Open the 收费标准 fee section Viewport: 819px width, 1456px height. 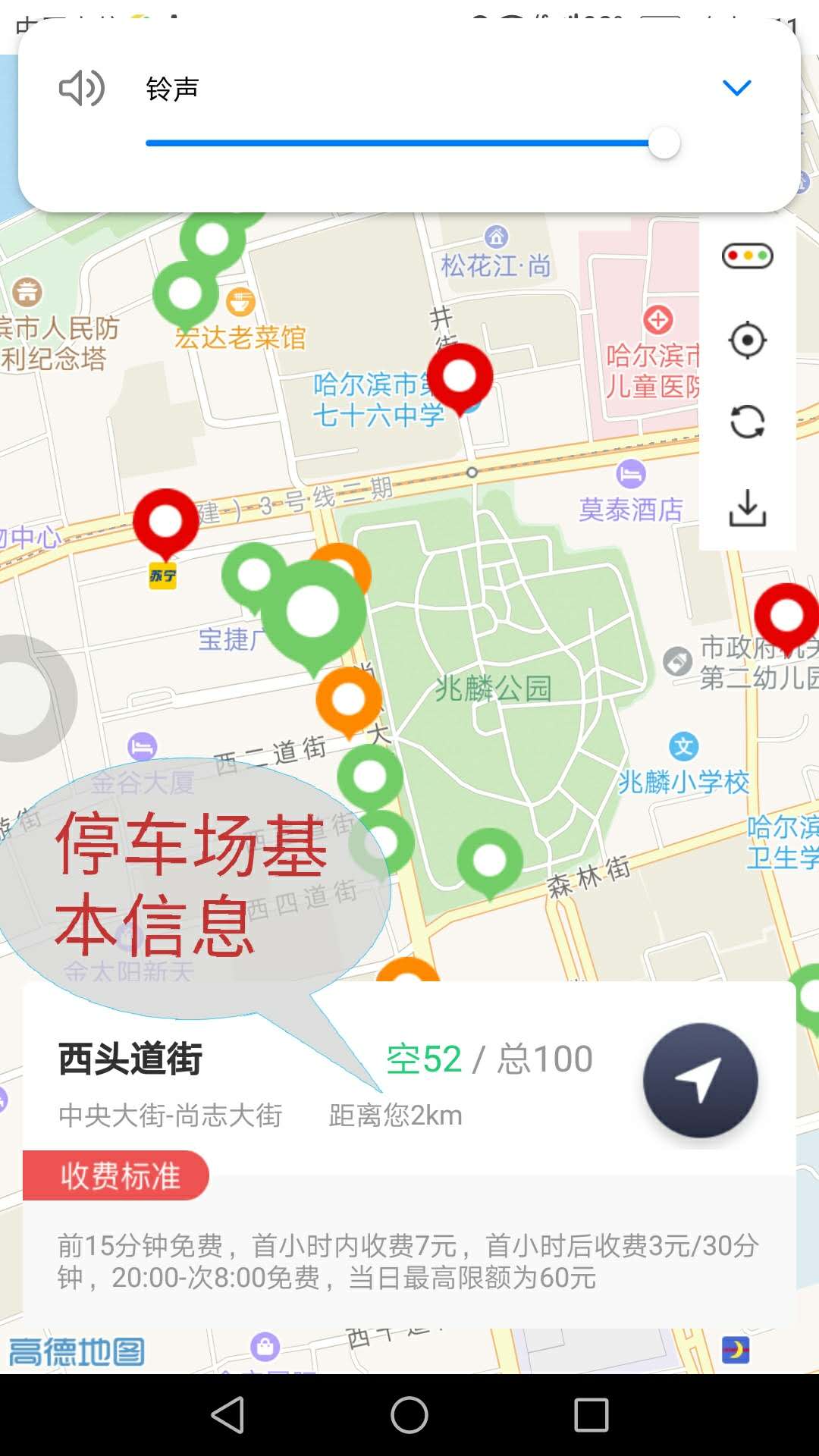(118, 1175)
